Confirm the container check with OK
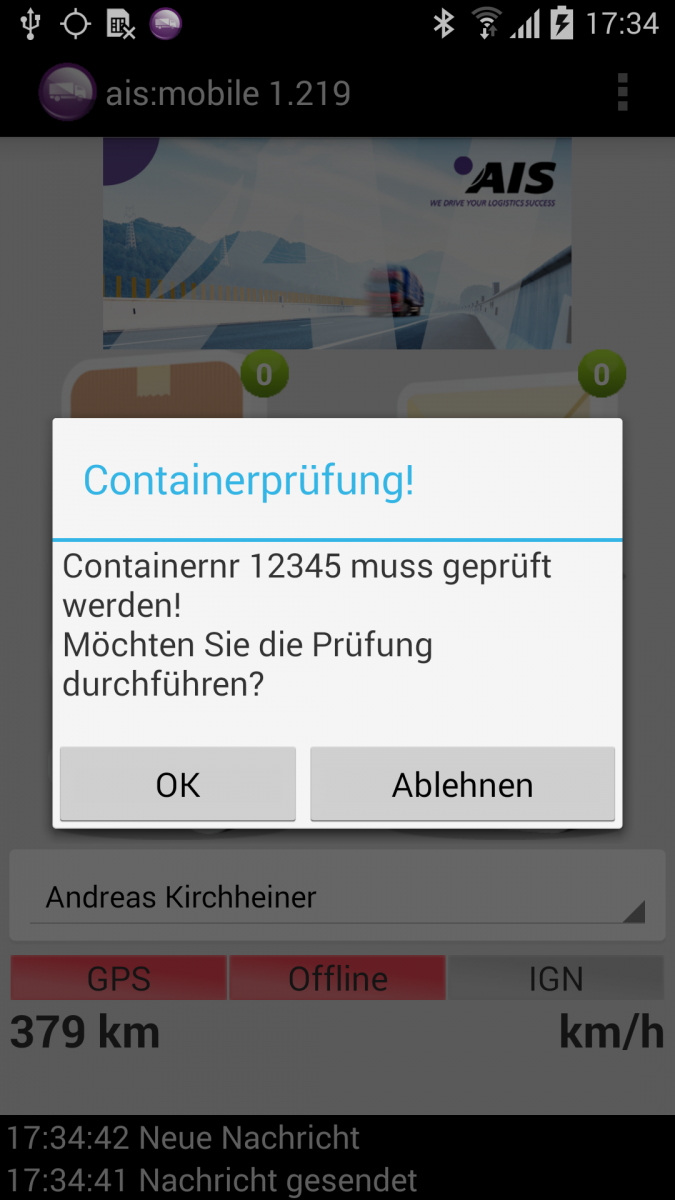The height and width of the screenshot is (1200, 675). click(x=178, y=784)
